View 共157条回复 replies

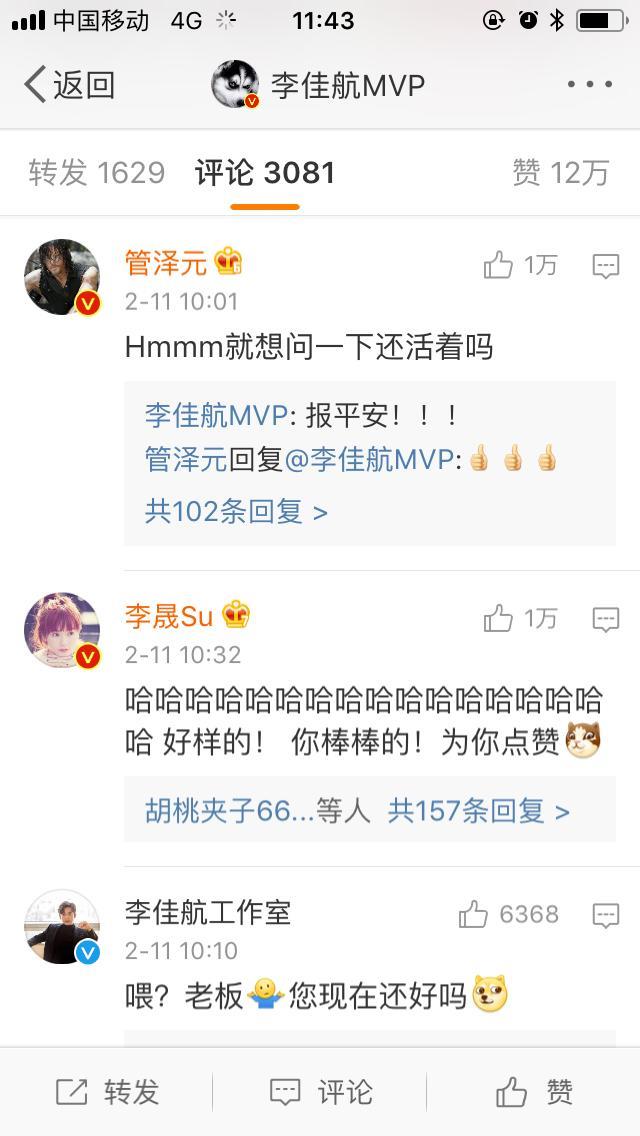pos(479,810)
